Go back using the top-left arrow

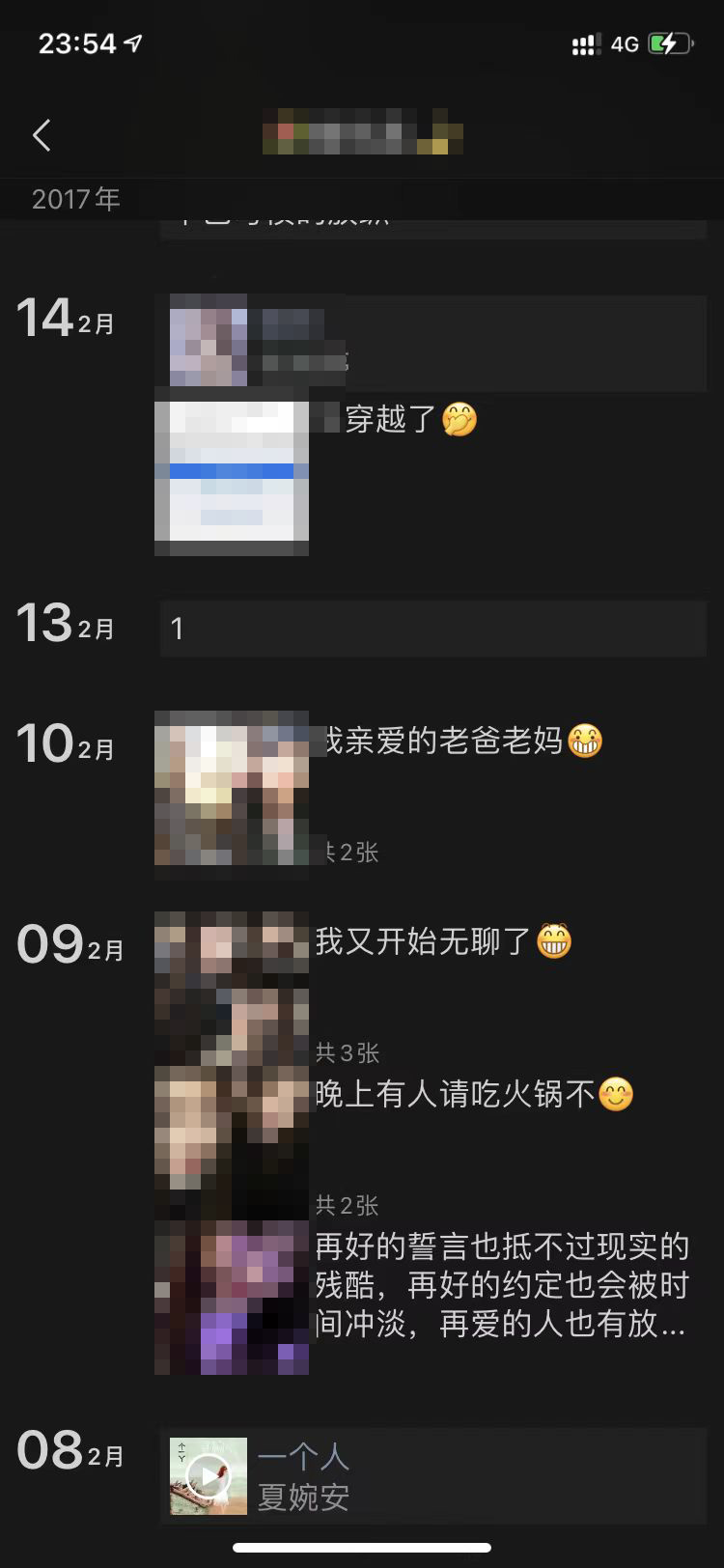pyautogui.click(x=42, y=135)
